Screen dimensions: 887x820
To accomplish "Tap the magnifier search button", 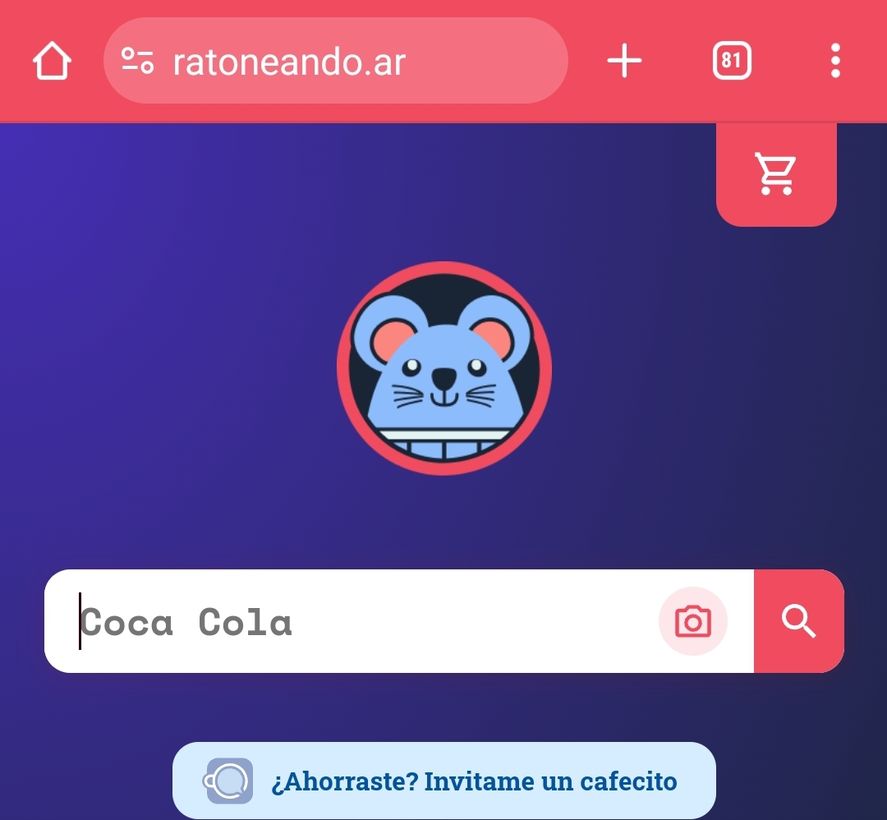I will tap(798, 621).
